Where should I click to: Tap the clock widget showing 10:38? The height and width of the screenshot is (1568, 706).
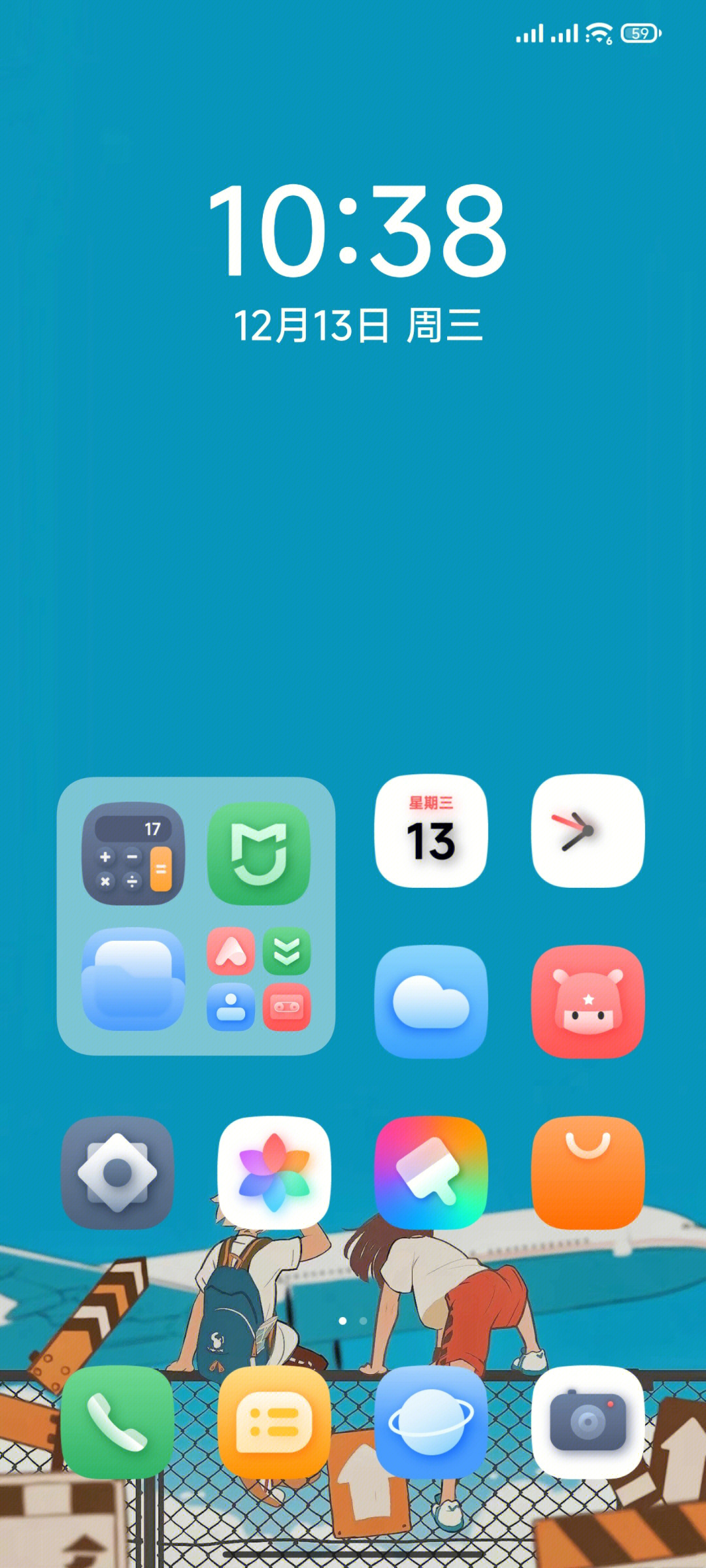(x=357, y=230)
